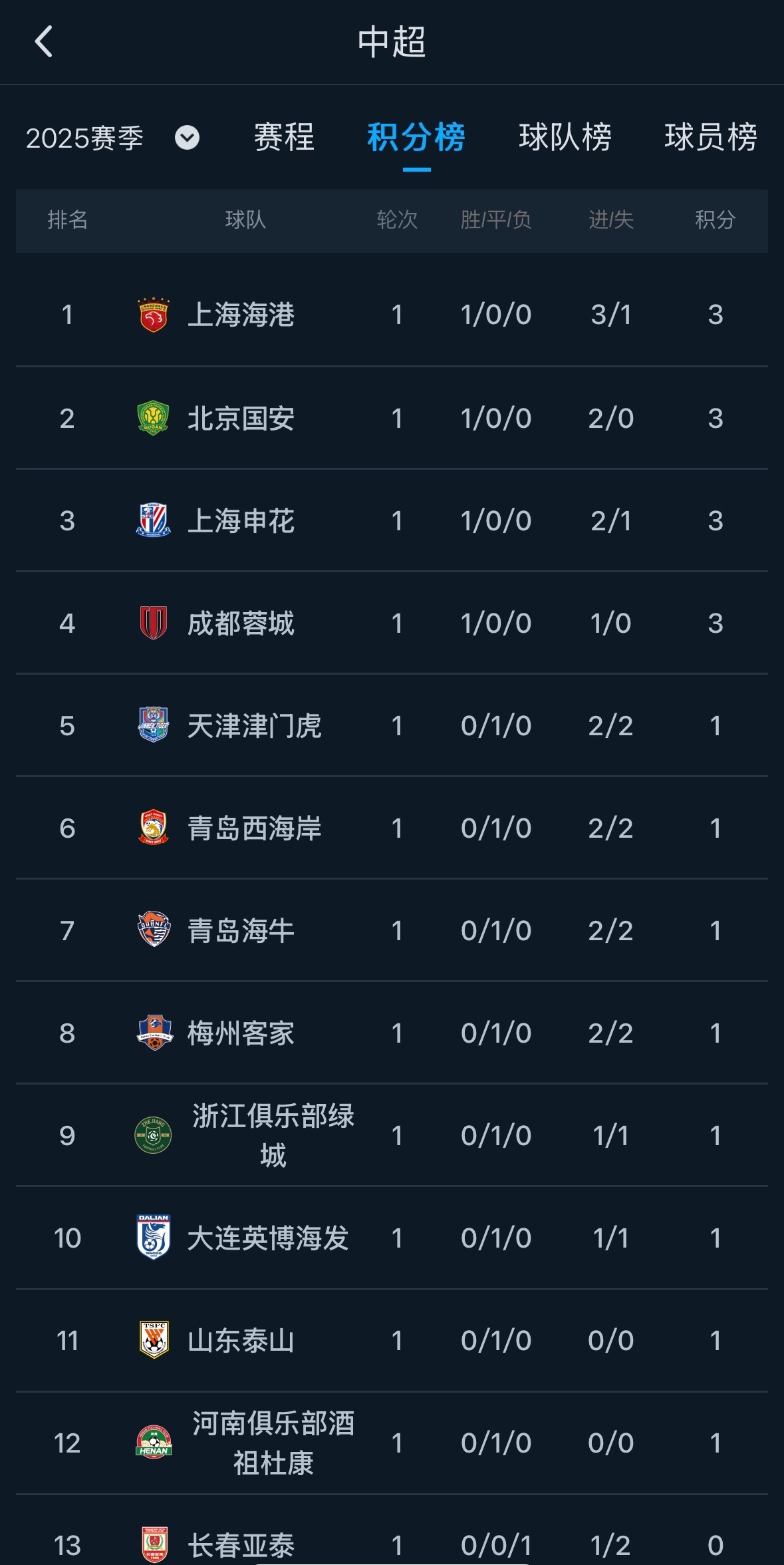The width and height of the screenshot is (784, 1565).
Task: Toggle sorting by 进/失 column
Action: 612,222
